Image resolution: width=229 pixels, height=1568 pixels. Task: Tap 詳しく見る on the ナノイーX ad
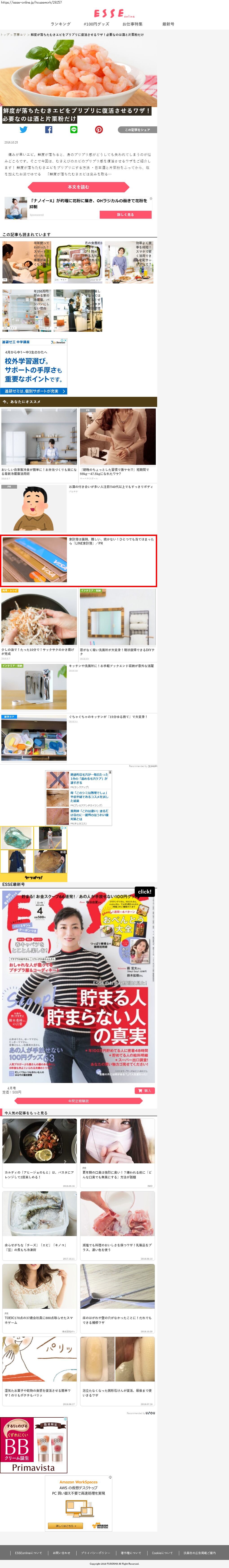[126, 215]
